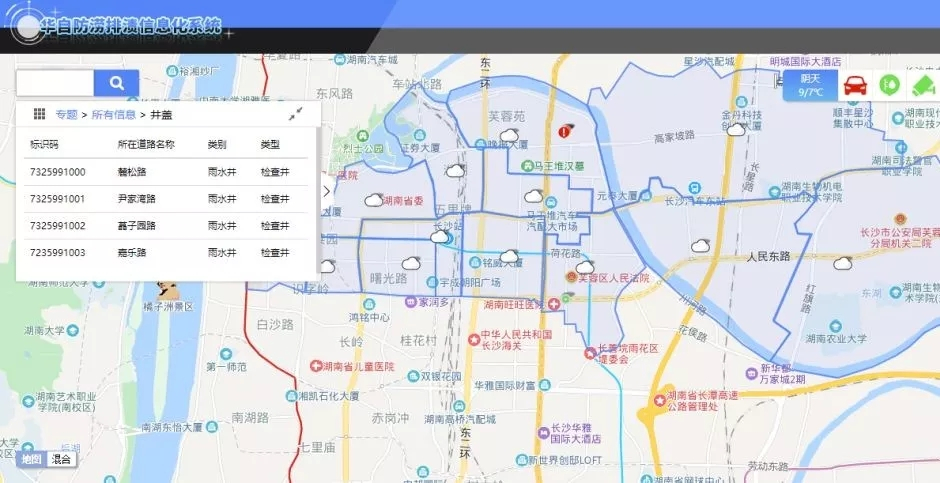Switch to 地图 map view
This screenshot has height=483, width=940.
point(32,459)
